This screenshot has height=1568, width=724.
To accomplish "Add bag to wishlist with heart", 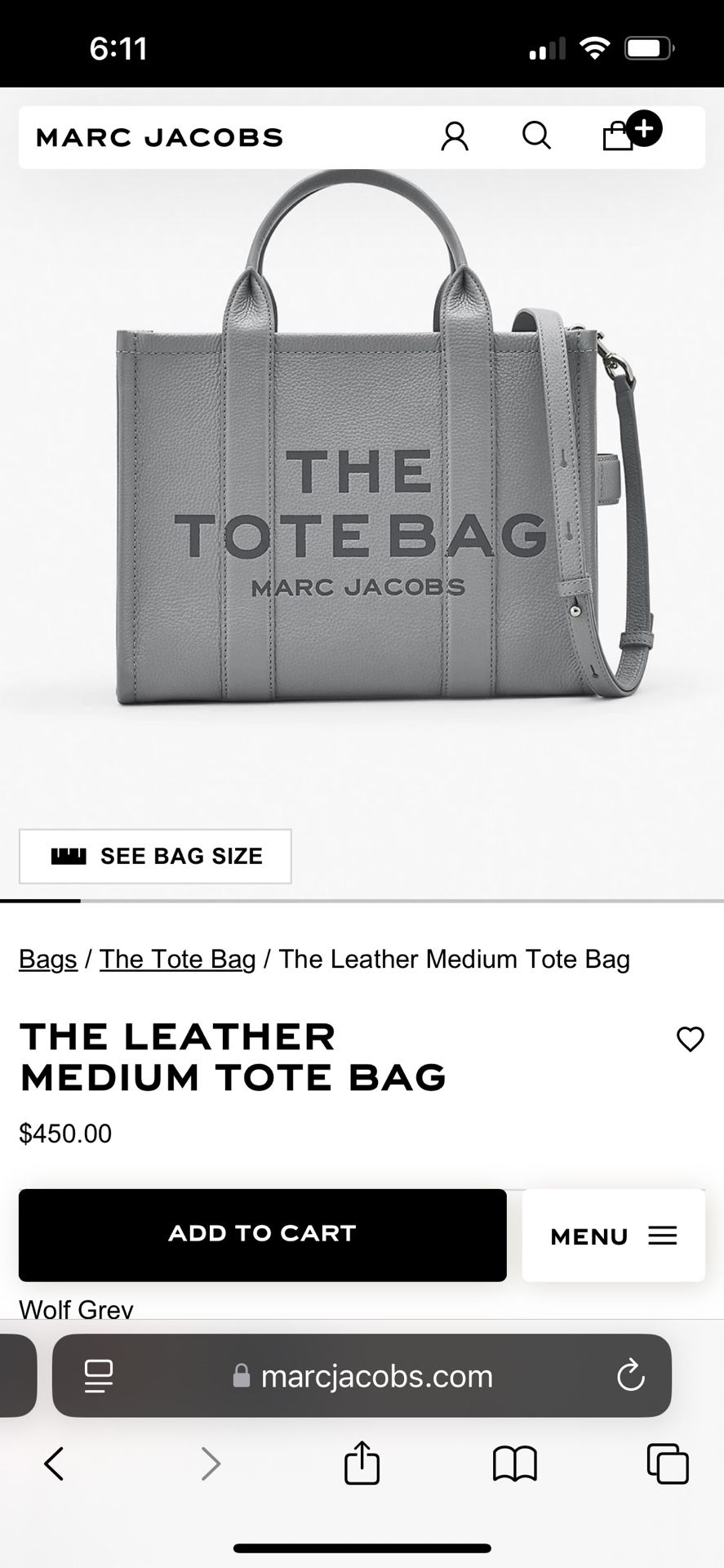I will pyautogui.click(x=690, y=1039).
